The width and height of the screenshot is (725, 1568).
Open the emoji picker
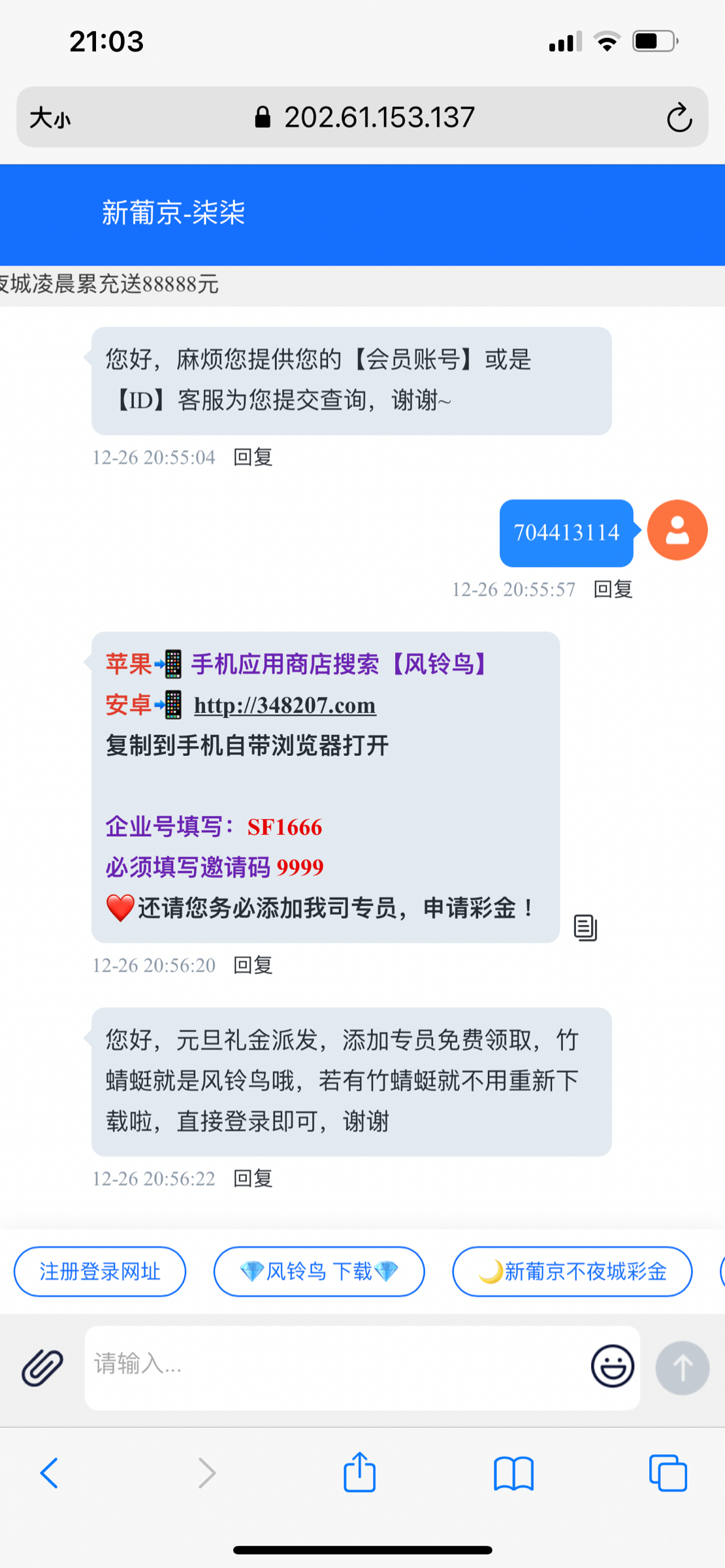612,1366
